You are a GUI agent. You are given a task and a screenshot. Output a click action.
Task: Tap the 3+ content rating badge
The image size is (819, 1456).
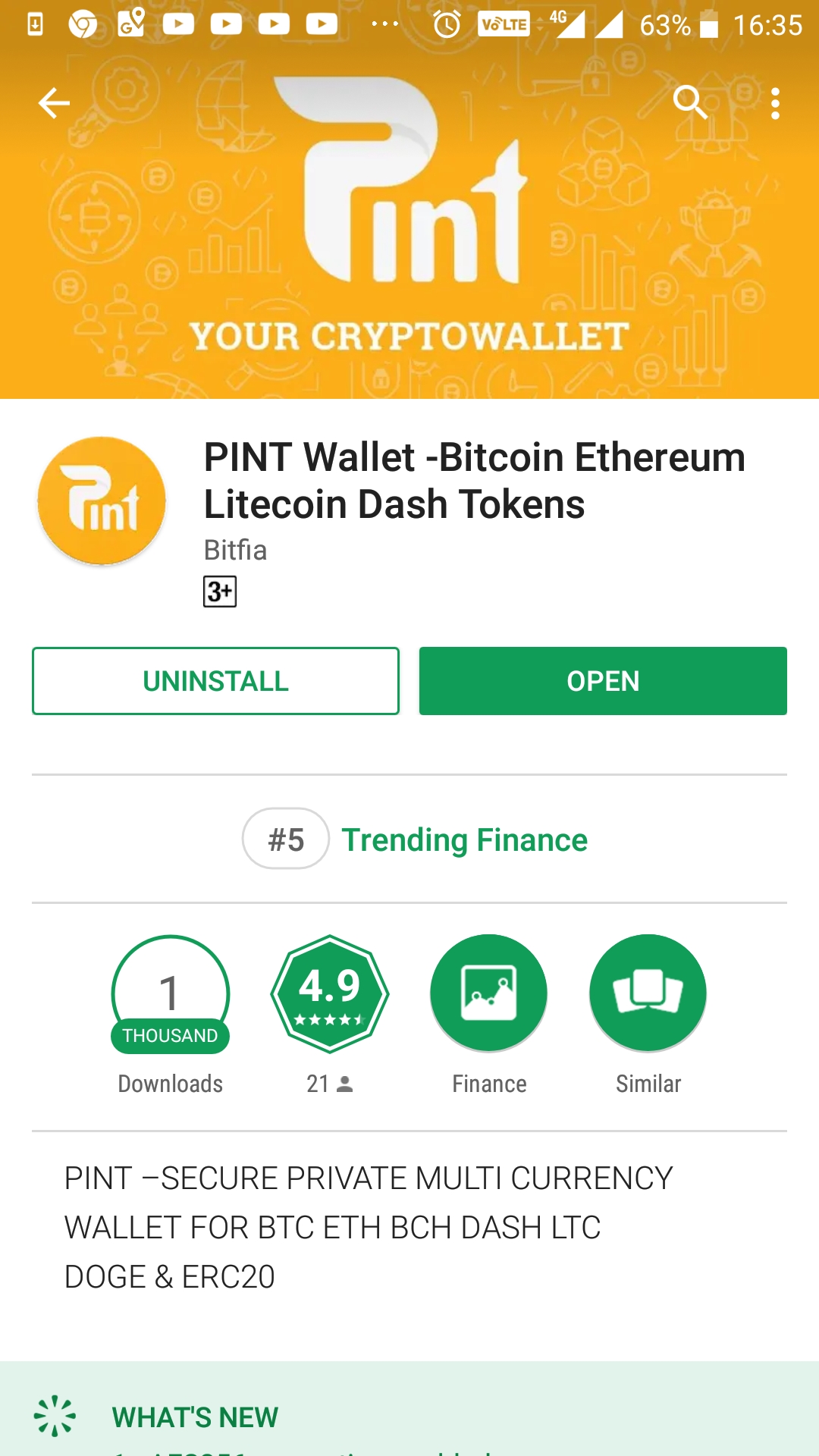[220, 591]
